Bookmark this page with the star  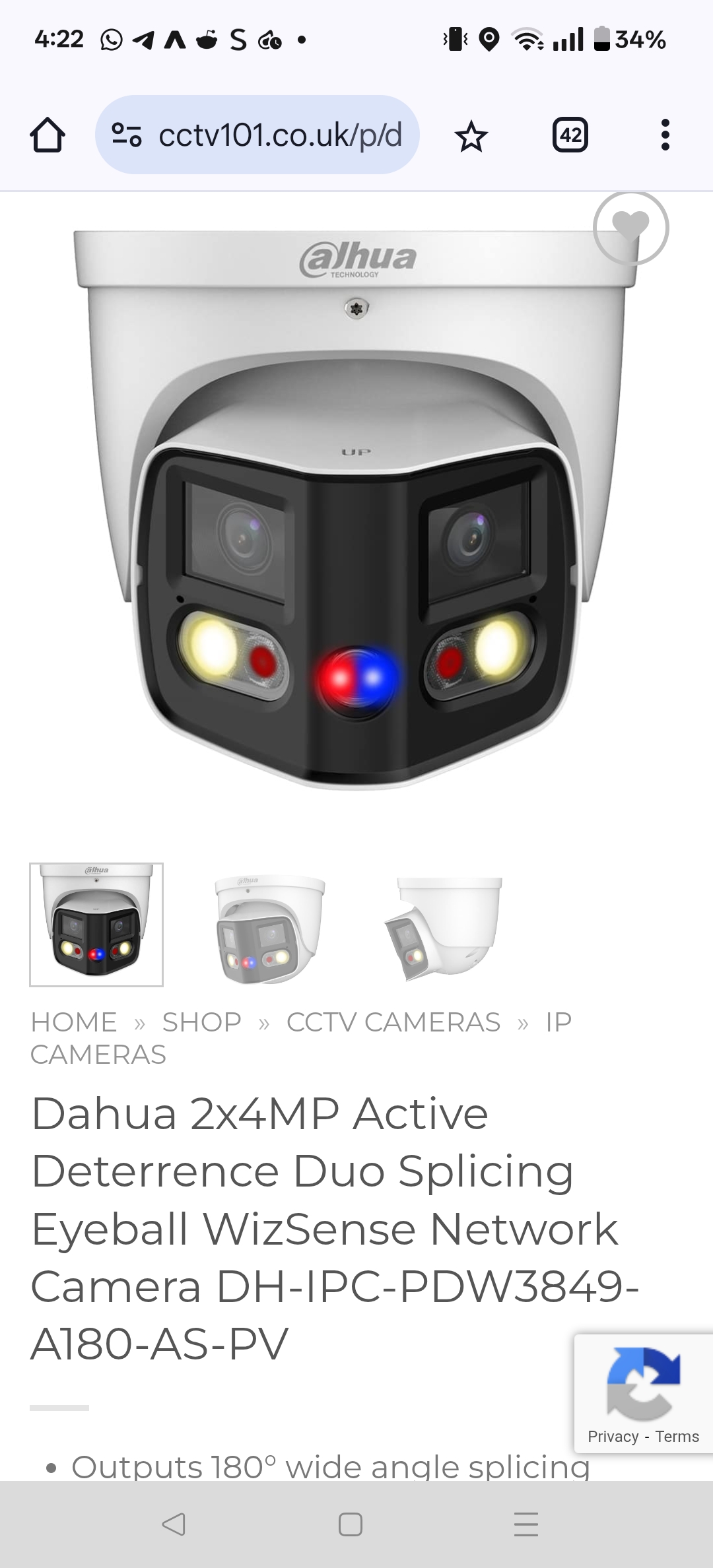471,137
